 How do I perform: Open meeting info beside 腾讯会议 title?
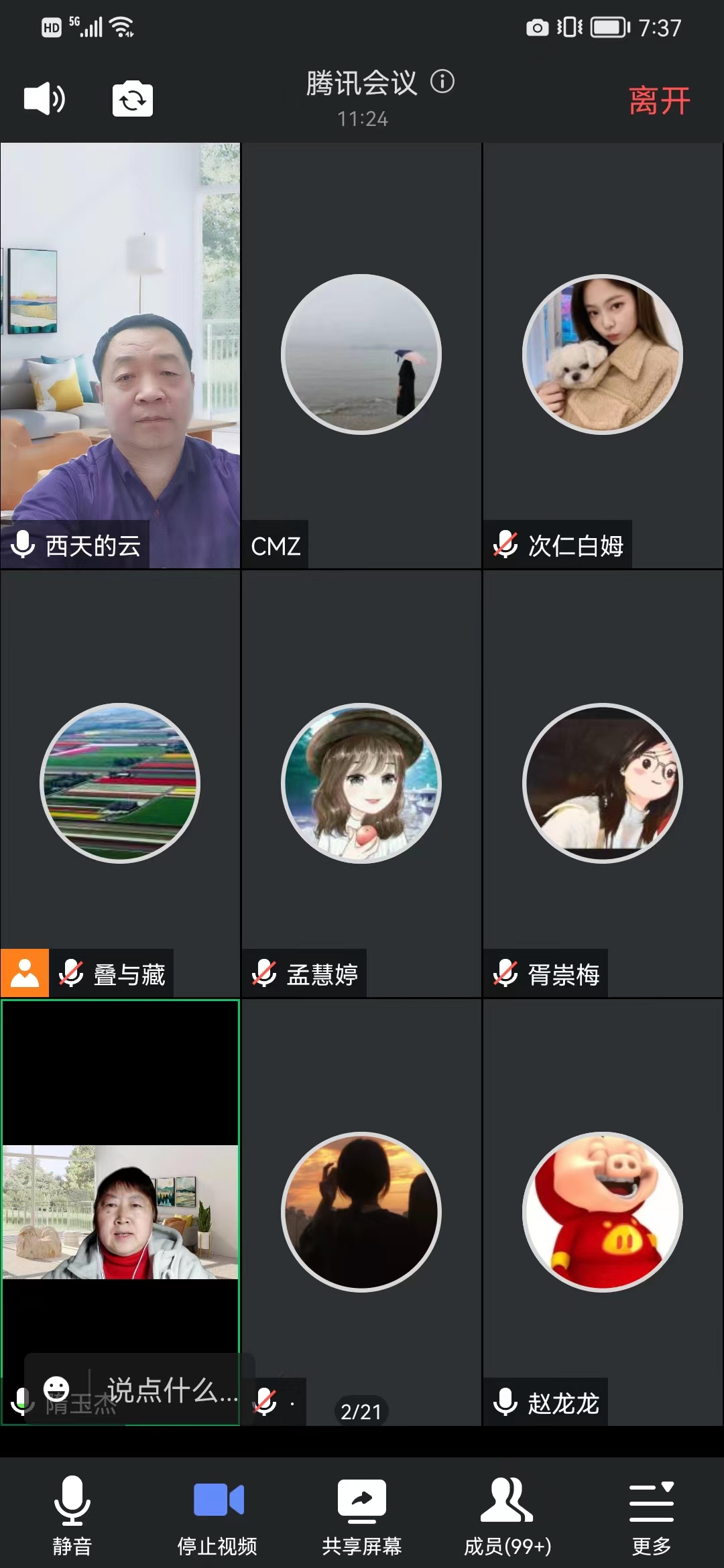click(442, 82)
